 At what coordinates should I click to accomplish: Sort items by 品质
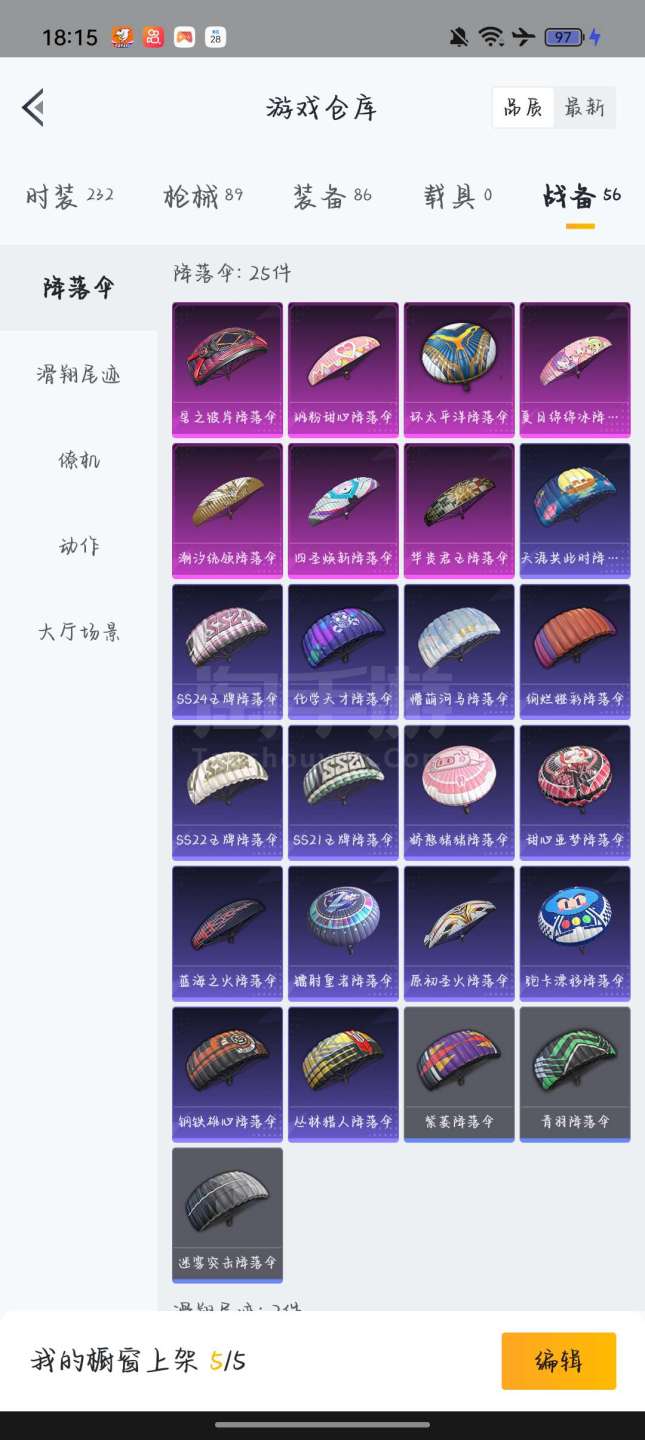coord(523,107)
